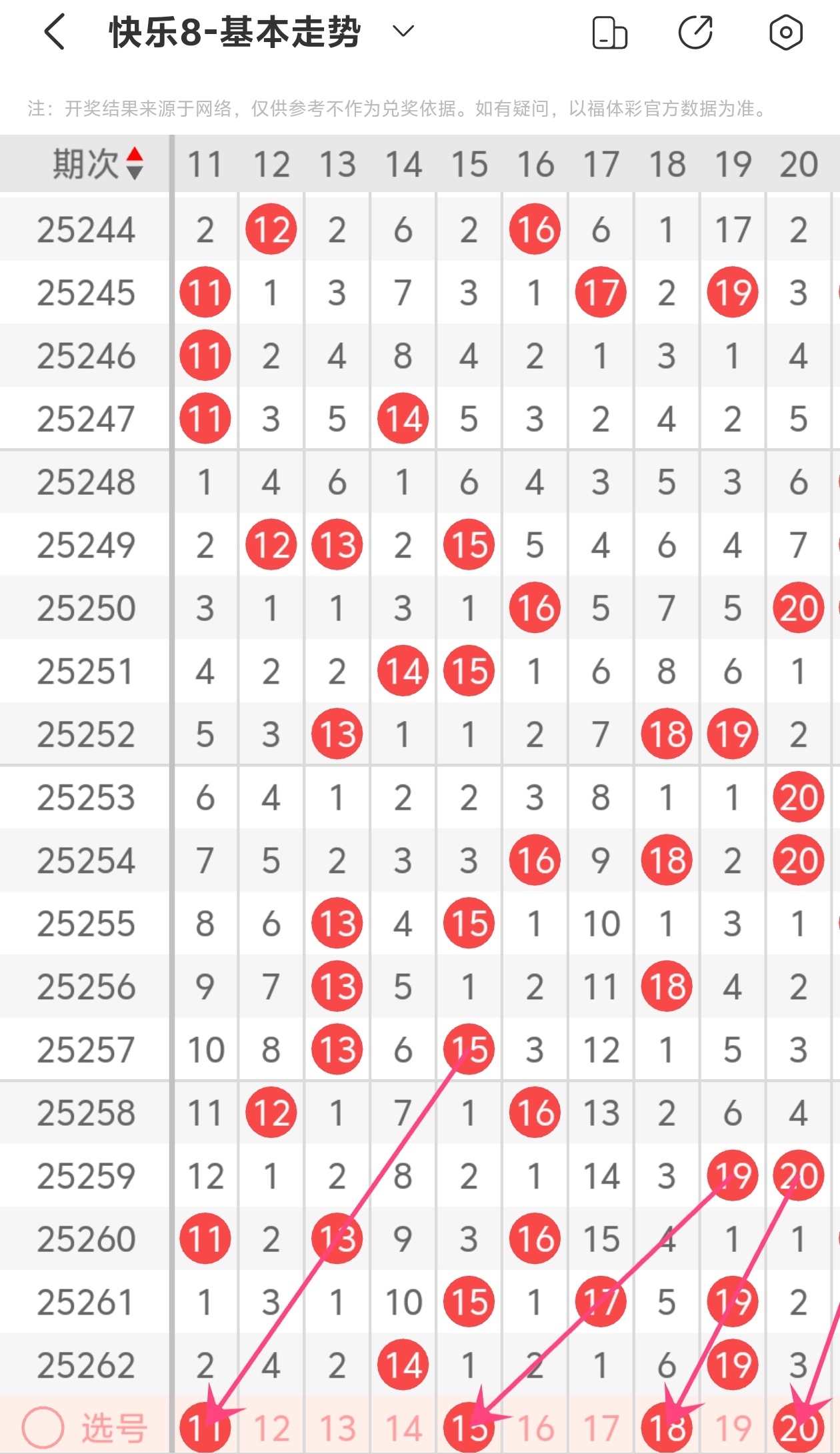This screenshot has width=840, height=1454.
Task: Deselect number 15 in the 选号 row
Action: (469, 1428)
